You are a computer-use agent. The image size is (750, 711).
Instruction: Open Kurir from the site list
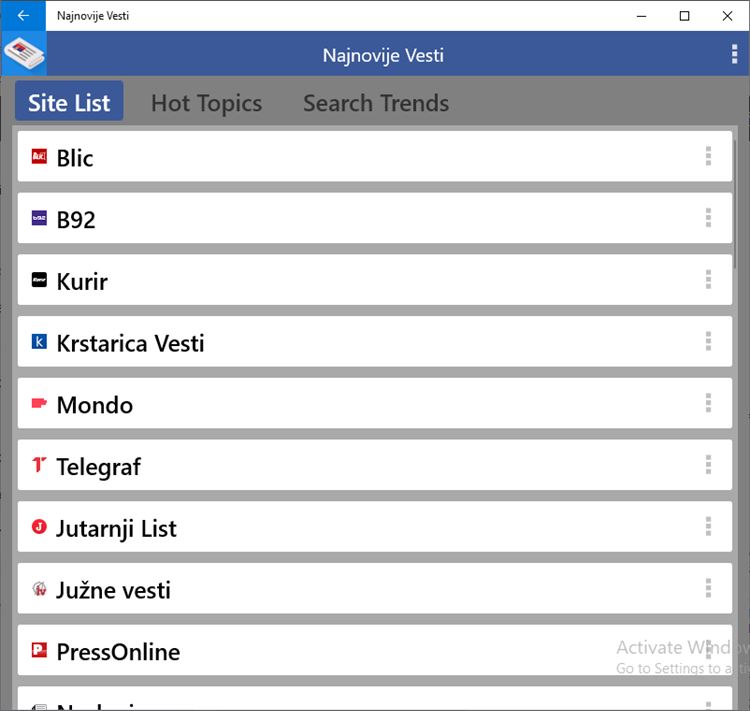coord(82,281)
